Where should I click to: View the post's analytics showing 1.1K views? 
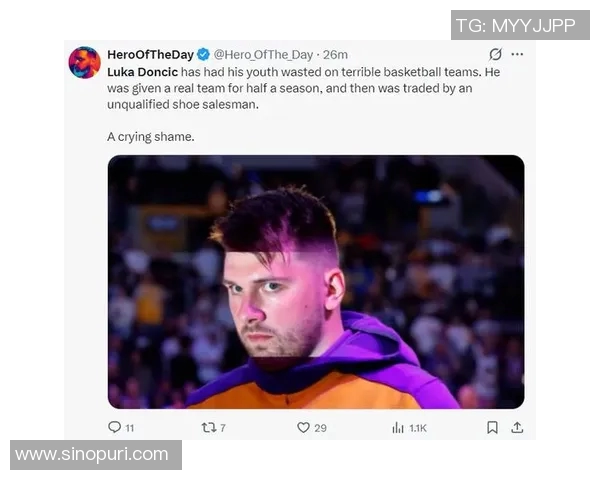tap(398, 427)
